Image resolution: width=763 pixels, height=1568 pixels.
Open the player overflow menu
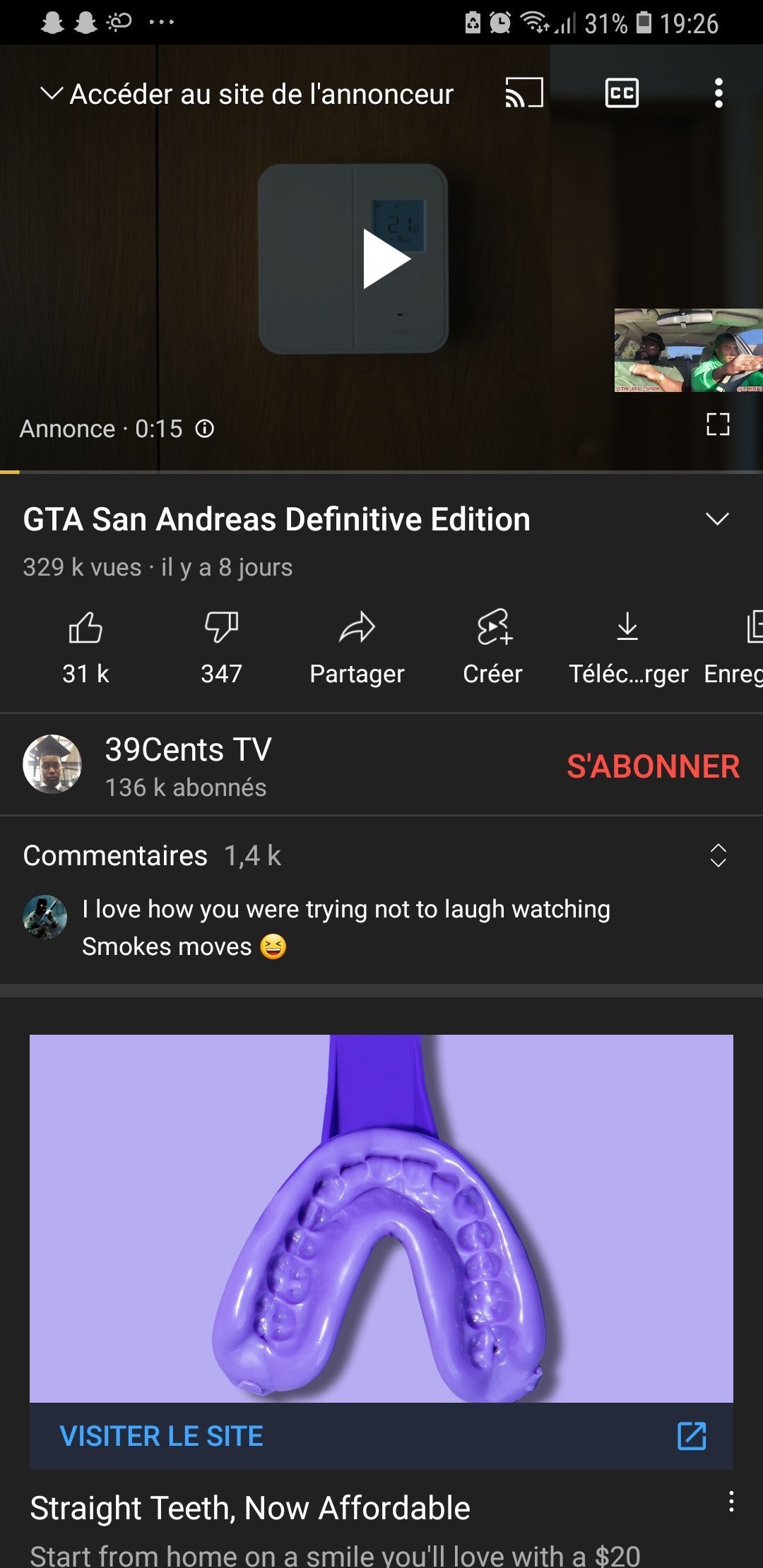[718, 93]
